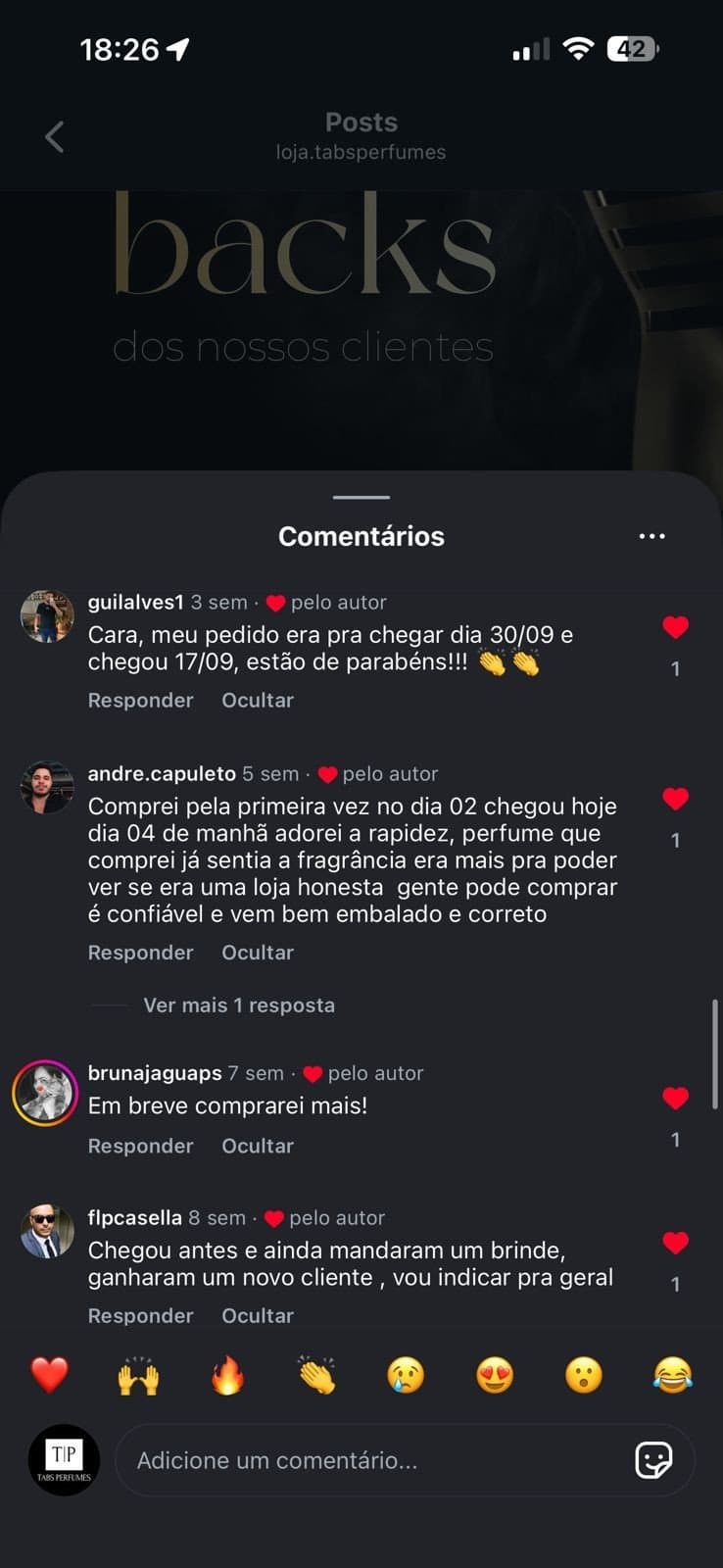This screenshot has width=723, height=1568.
Task: Toggle the like on brunajaguaps's comment
Action: click(675, 1099)
